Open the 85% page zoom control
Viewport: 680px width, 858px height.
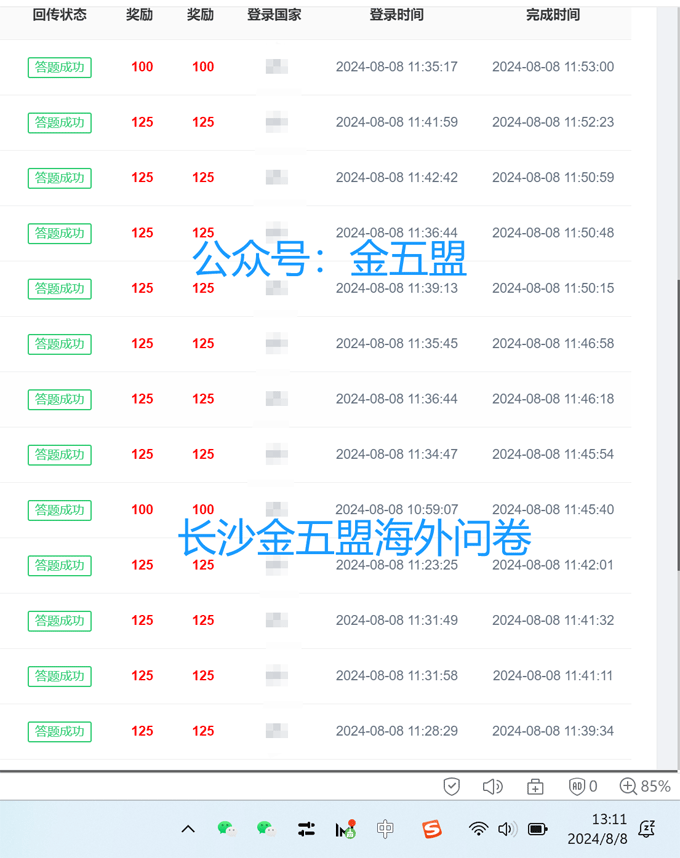(x=645, y=786)
